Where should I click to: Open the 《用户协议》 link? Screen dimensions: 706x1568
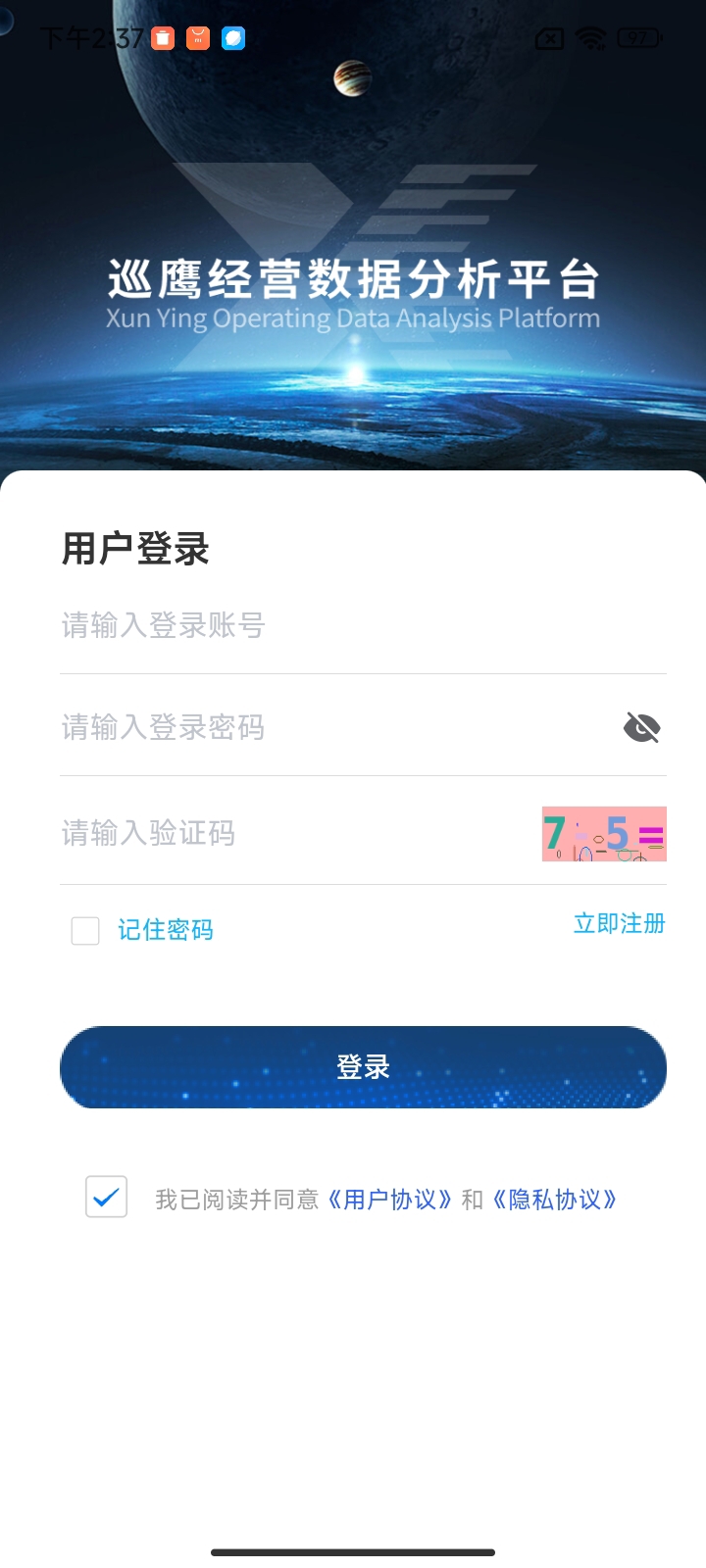coord(390,1200)
